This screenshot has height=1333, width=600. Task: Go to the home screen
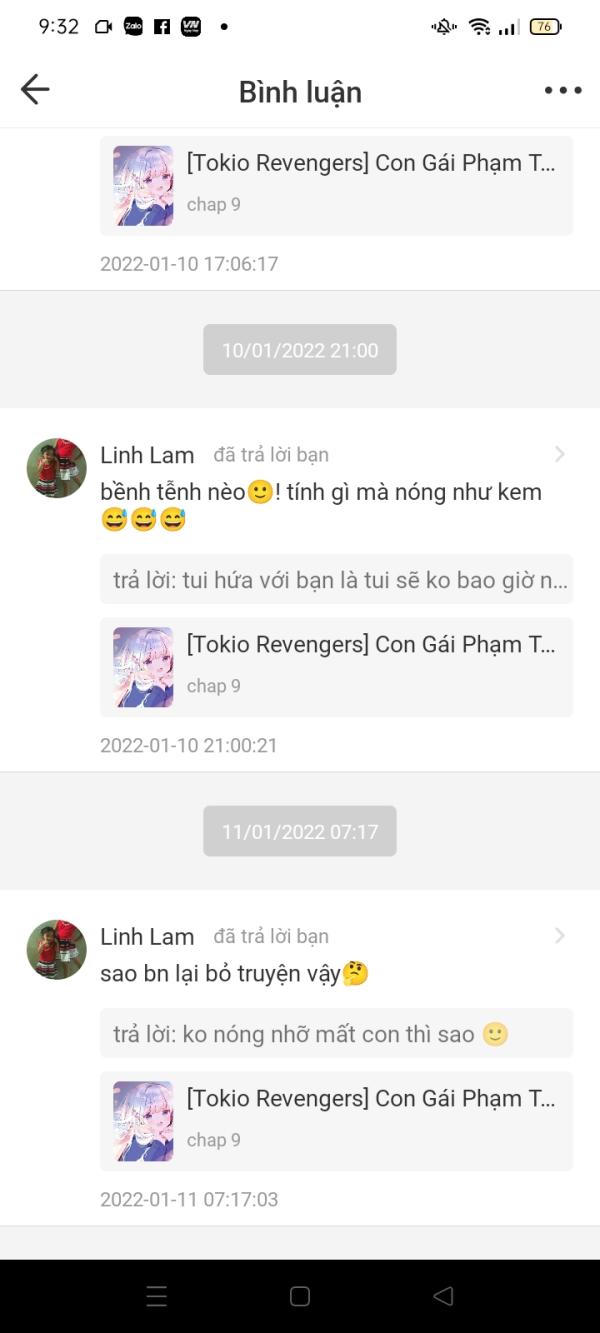pos(300,1296)
